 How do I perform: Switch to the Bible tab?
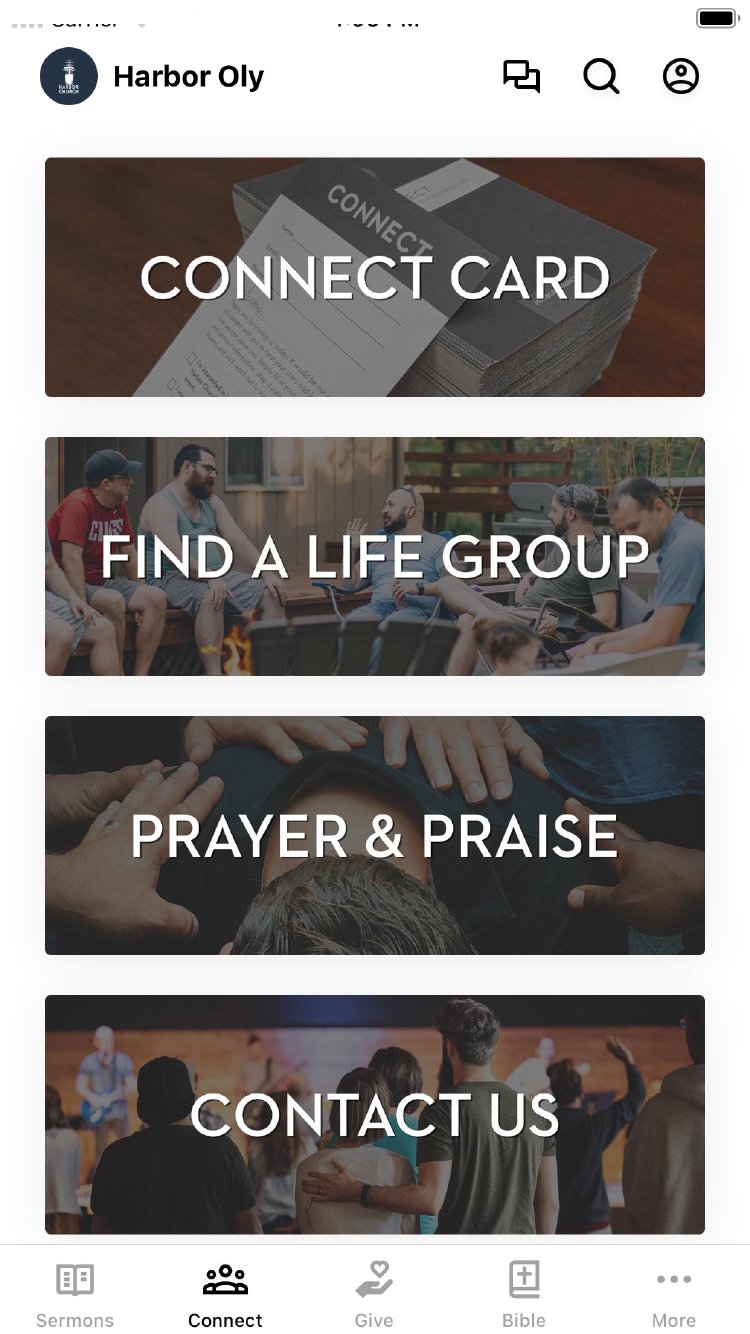(x=524, y=1294)
